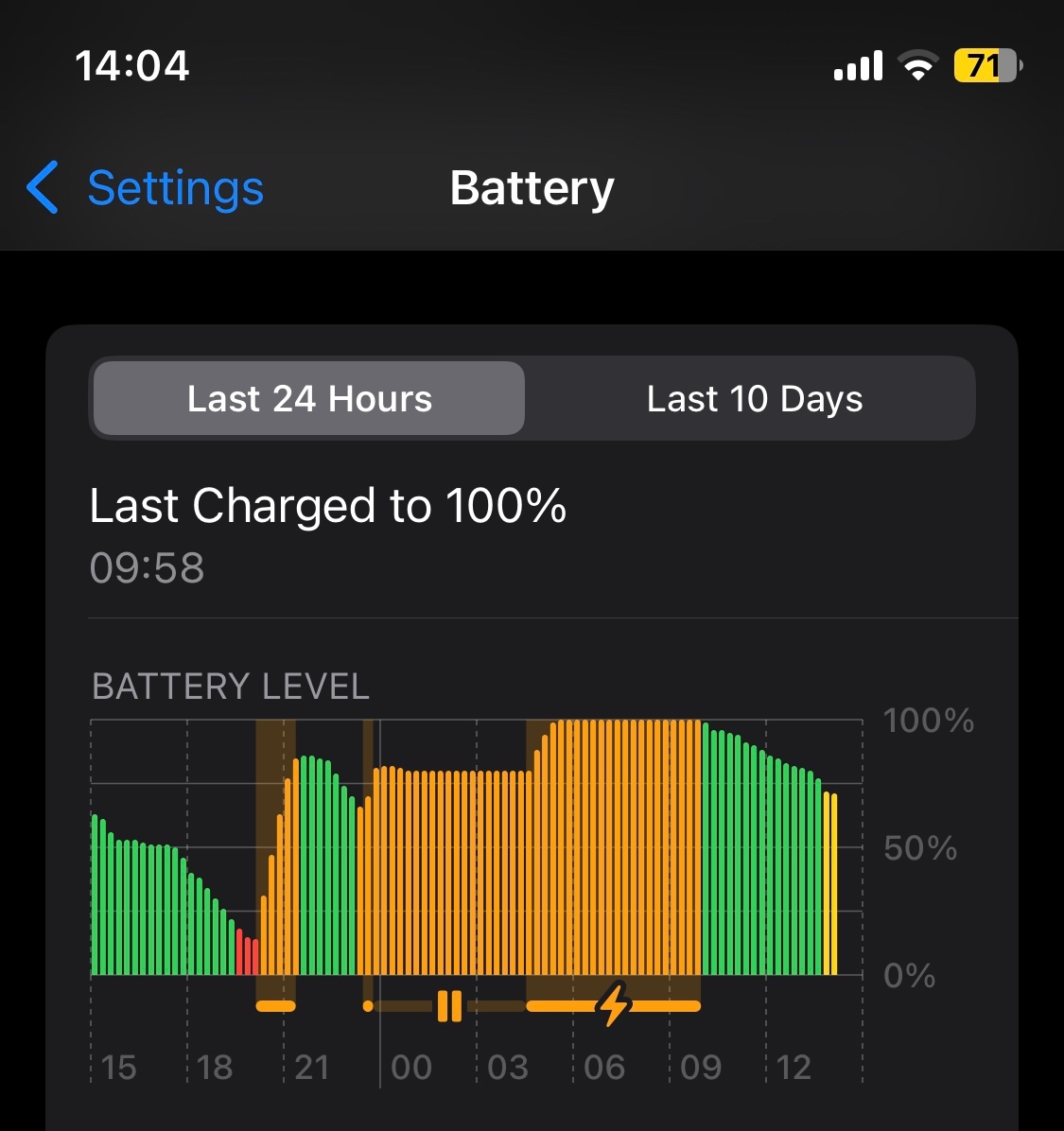Tap the battery level chart
1064x1131 pixels.
(x=476, y=851)
